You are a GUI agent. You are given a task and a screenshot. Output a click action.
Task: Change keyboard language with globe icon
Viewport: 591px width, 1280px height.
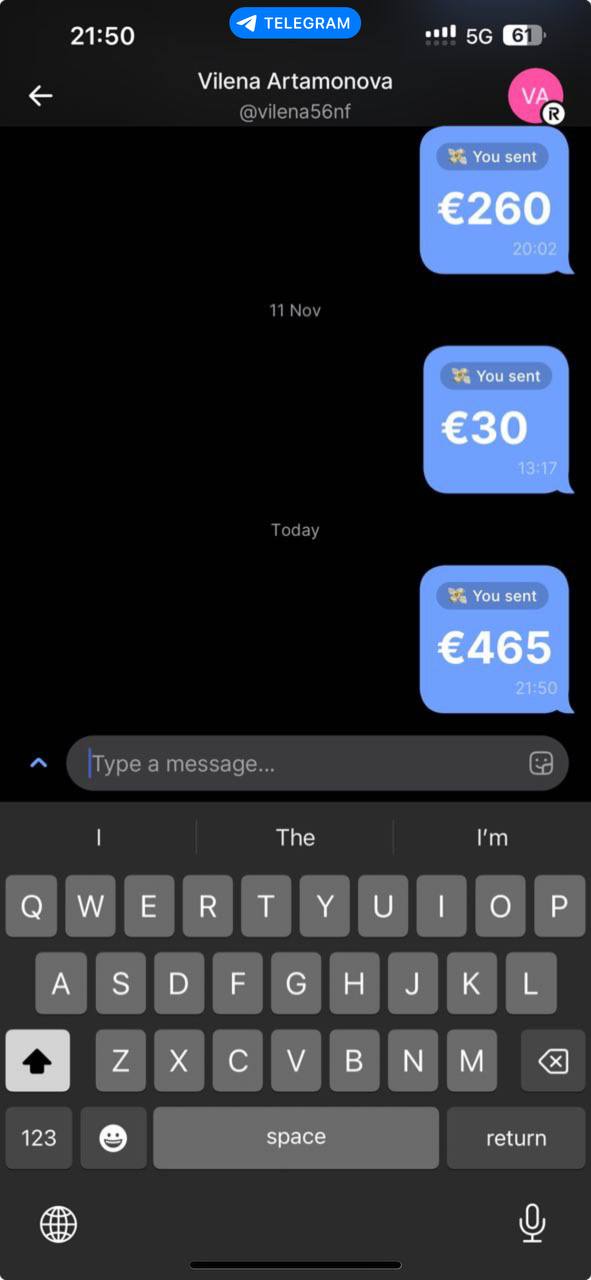(x=58, y=1223)
